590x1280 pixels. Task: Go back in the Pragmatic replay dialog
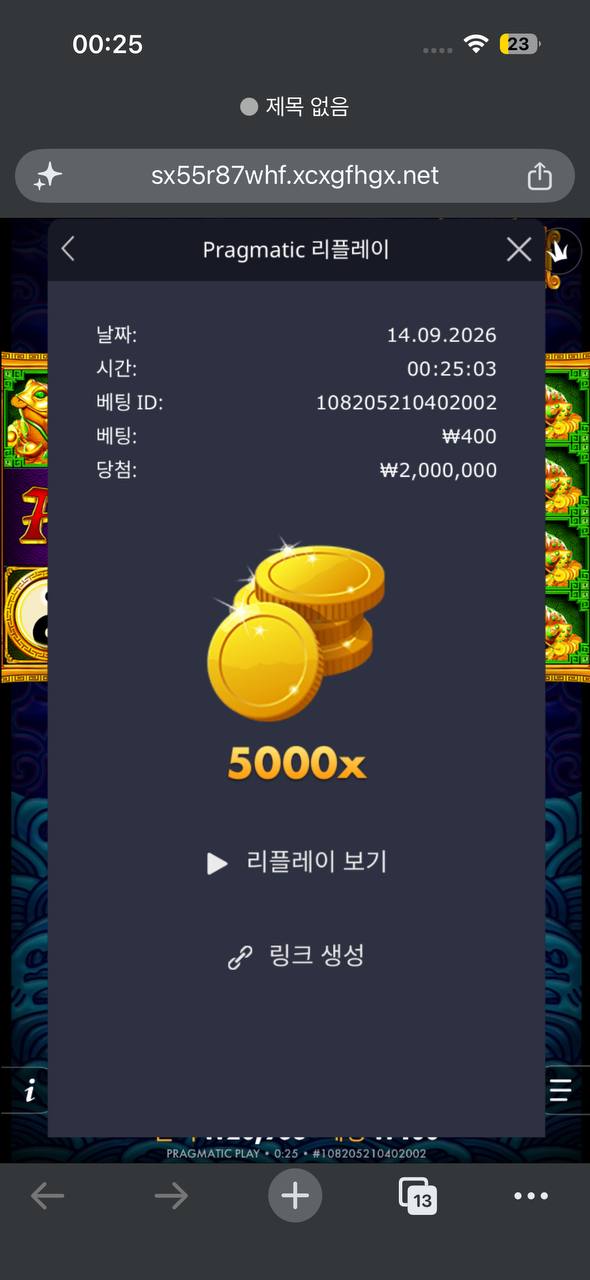pos(68,249)
